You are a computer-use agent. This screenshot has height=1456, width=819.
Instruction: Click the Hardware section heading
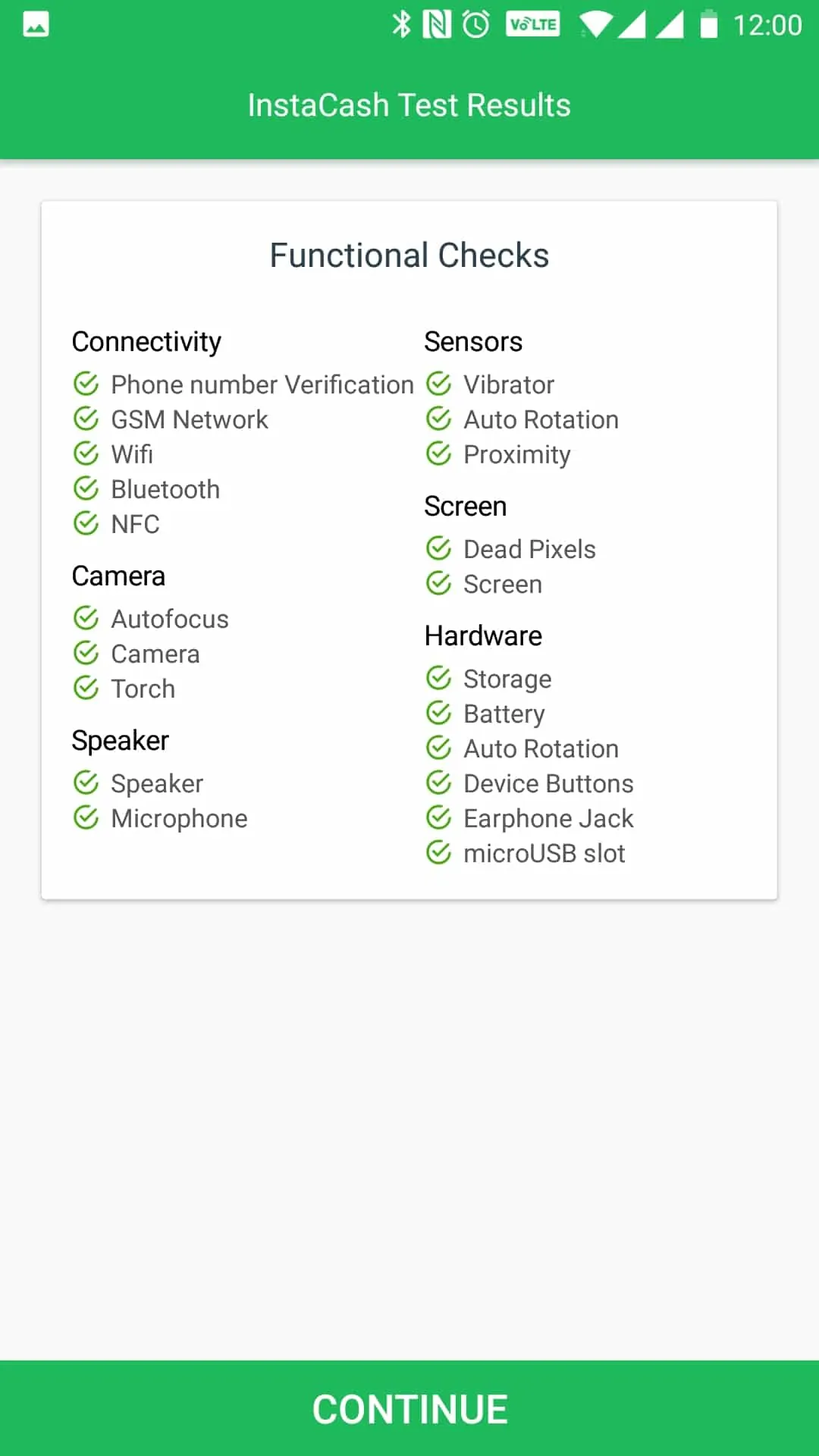point(483,635)
